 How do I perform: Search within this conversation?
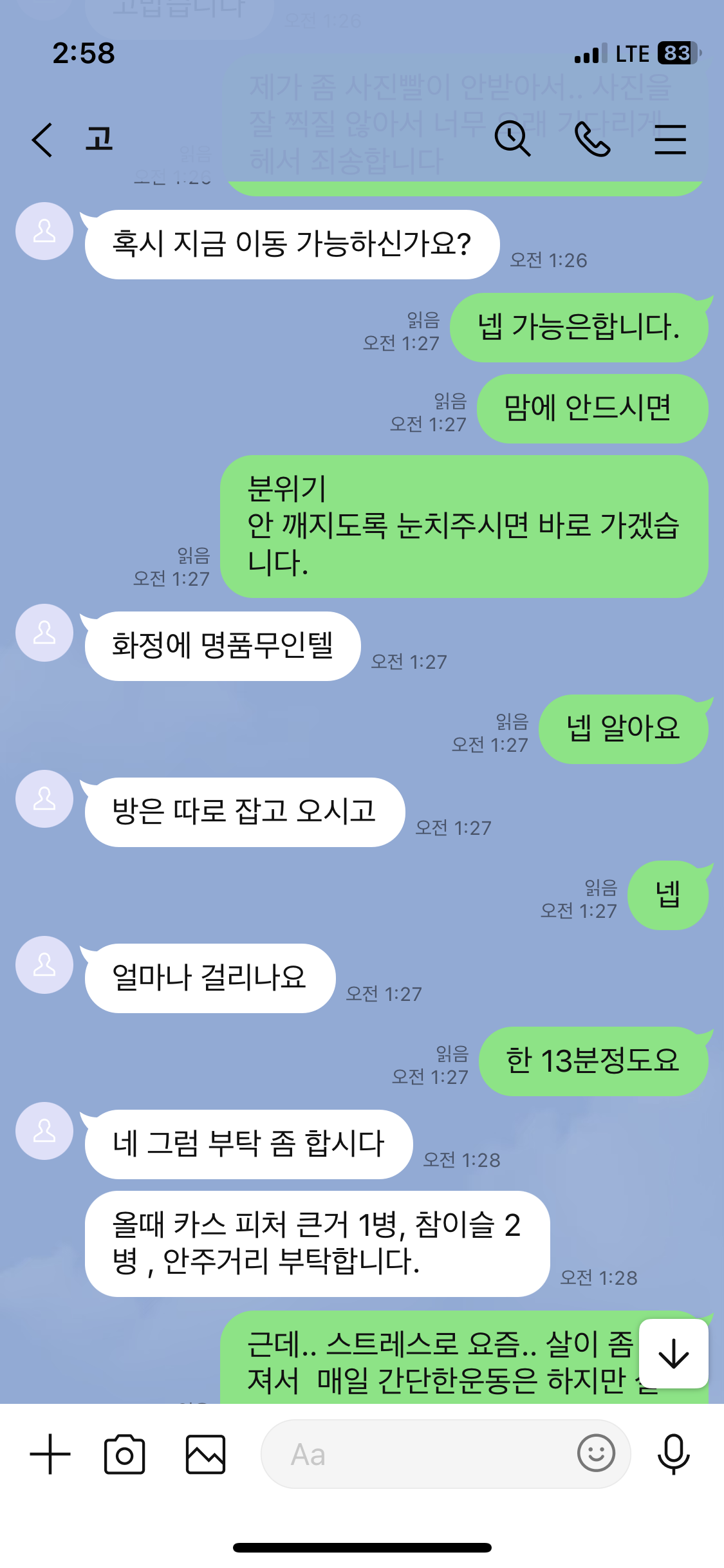pos(512,140)
